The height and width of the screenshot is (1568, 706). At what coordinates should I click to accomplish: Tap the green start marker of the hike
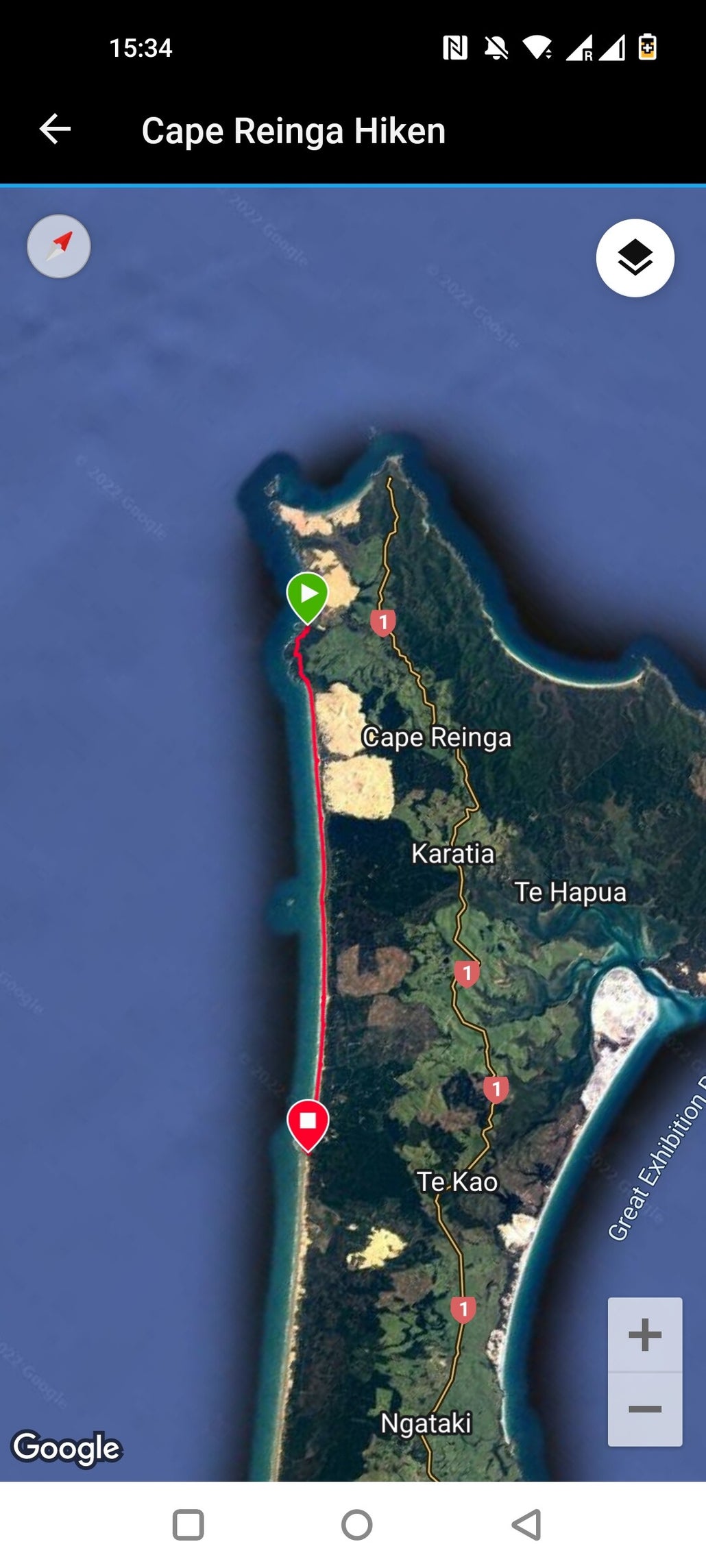[307, 594]
